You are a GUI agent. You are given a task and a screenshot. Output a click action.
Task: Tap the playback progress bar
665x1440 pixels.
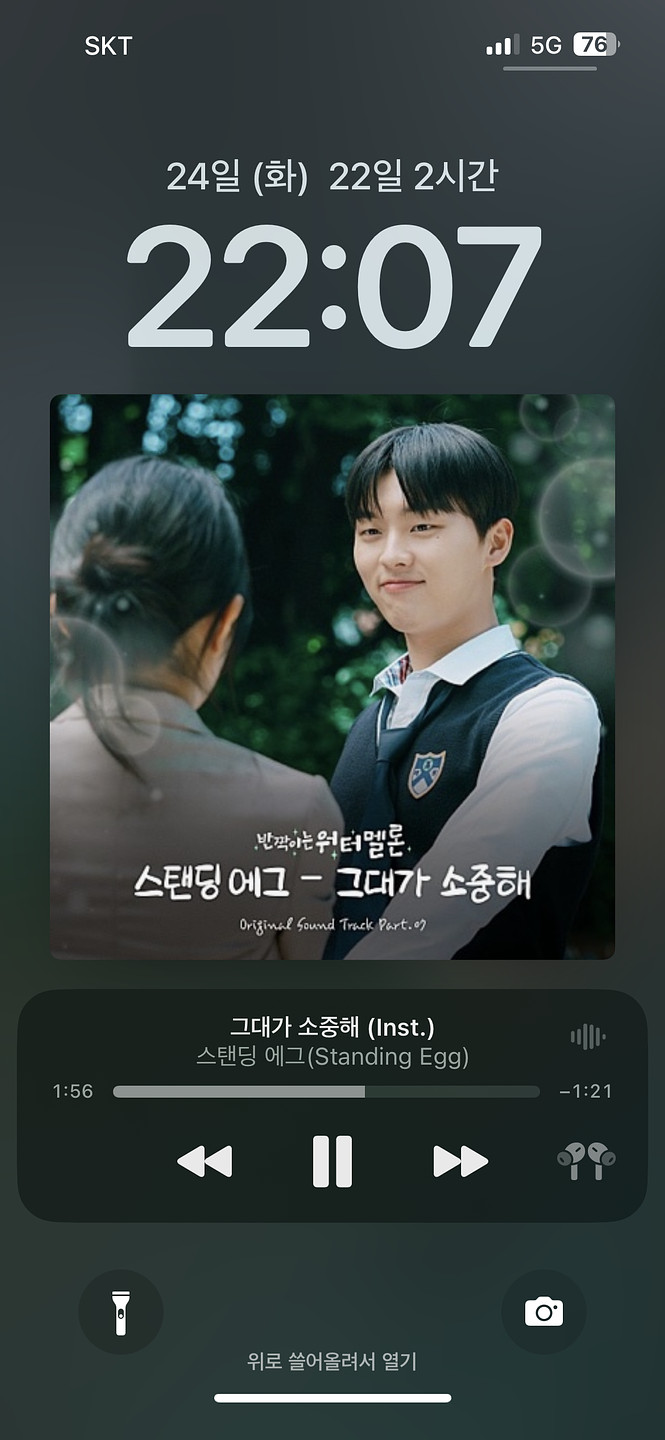(x=326, y=1092)
